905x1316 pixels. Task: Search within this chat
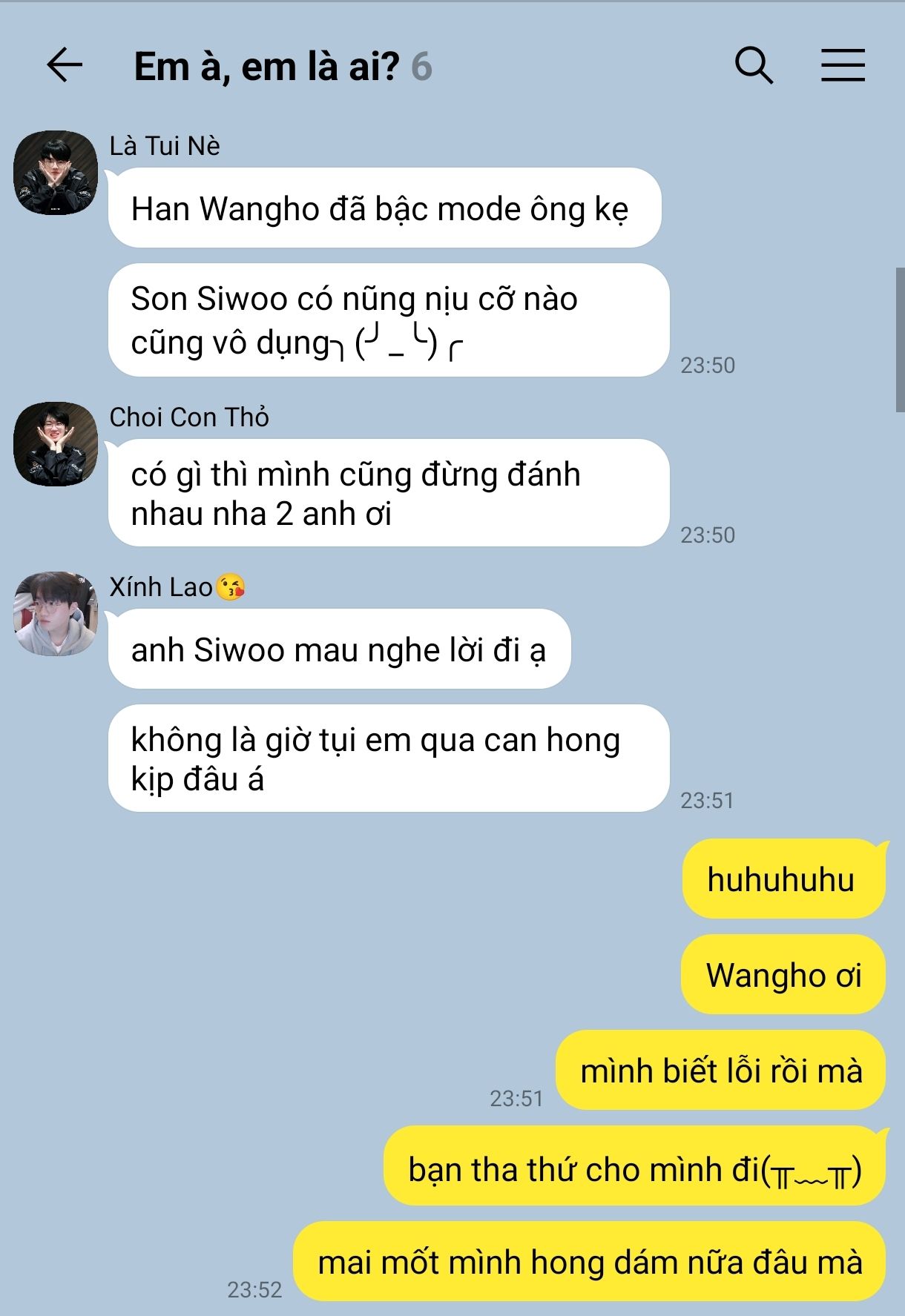point(754,65)
